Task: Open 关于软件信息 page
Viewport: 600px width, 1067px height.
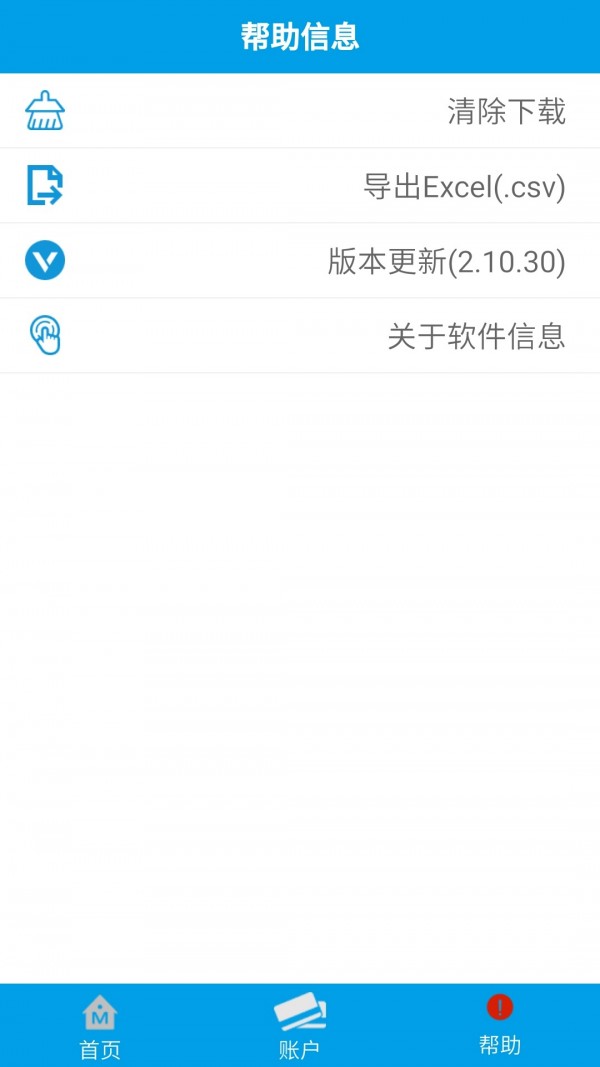Action: pos(300,336)
